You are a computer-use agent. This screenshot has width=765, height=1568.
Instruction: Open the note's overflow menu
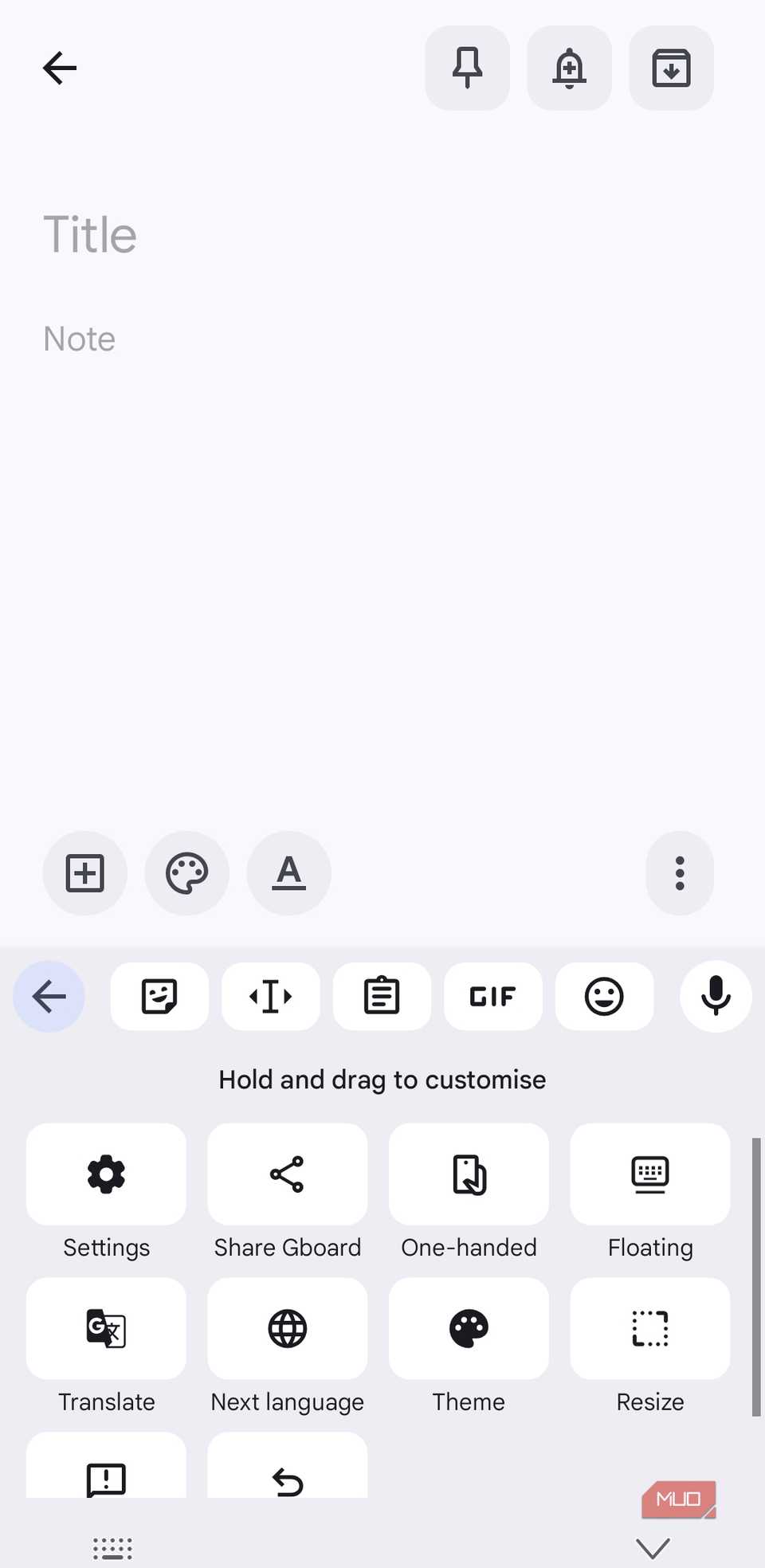679,873
